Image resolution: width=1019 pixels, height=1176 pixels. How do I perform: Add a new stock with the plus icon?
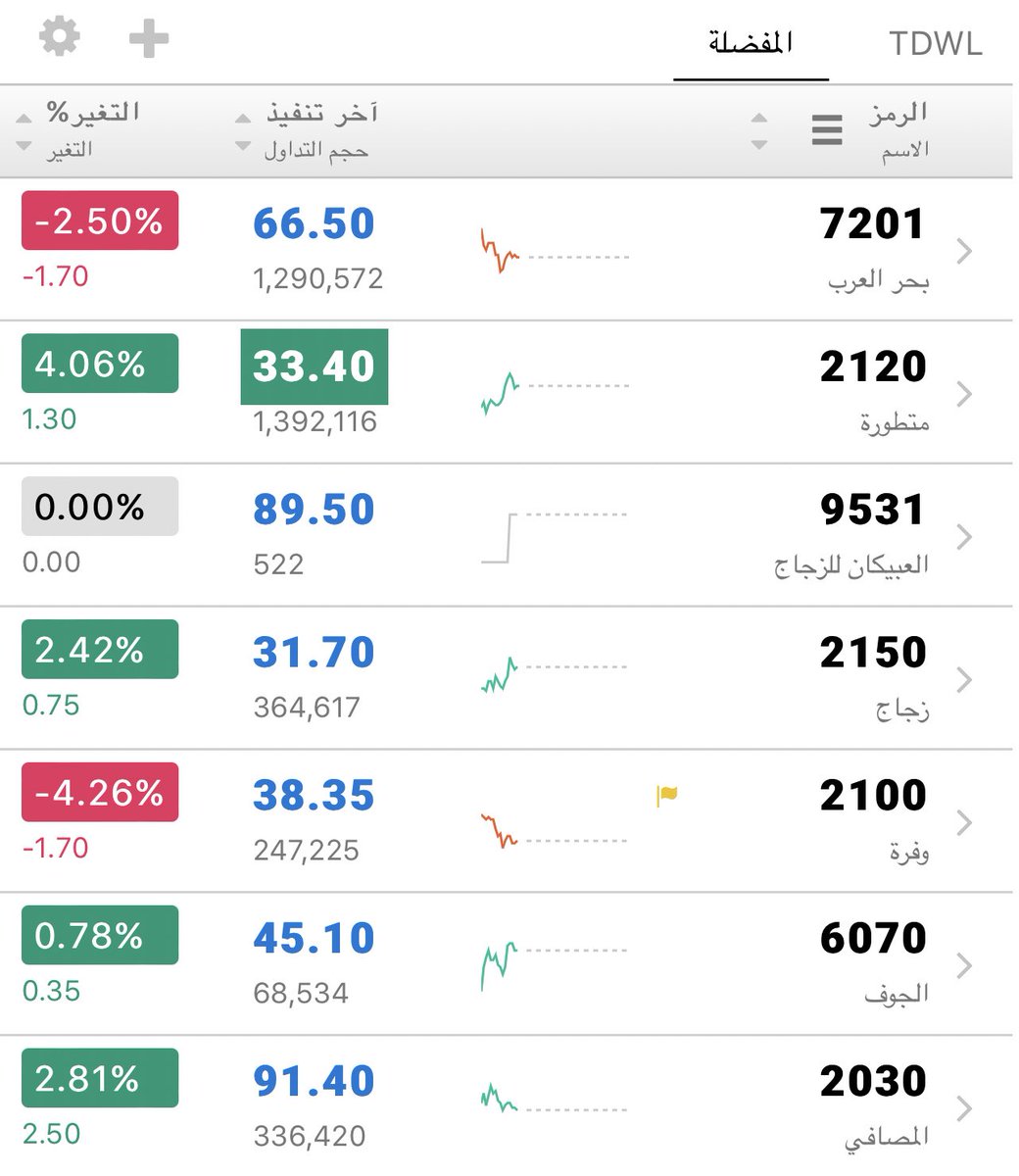click(x=149, y=39)
